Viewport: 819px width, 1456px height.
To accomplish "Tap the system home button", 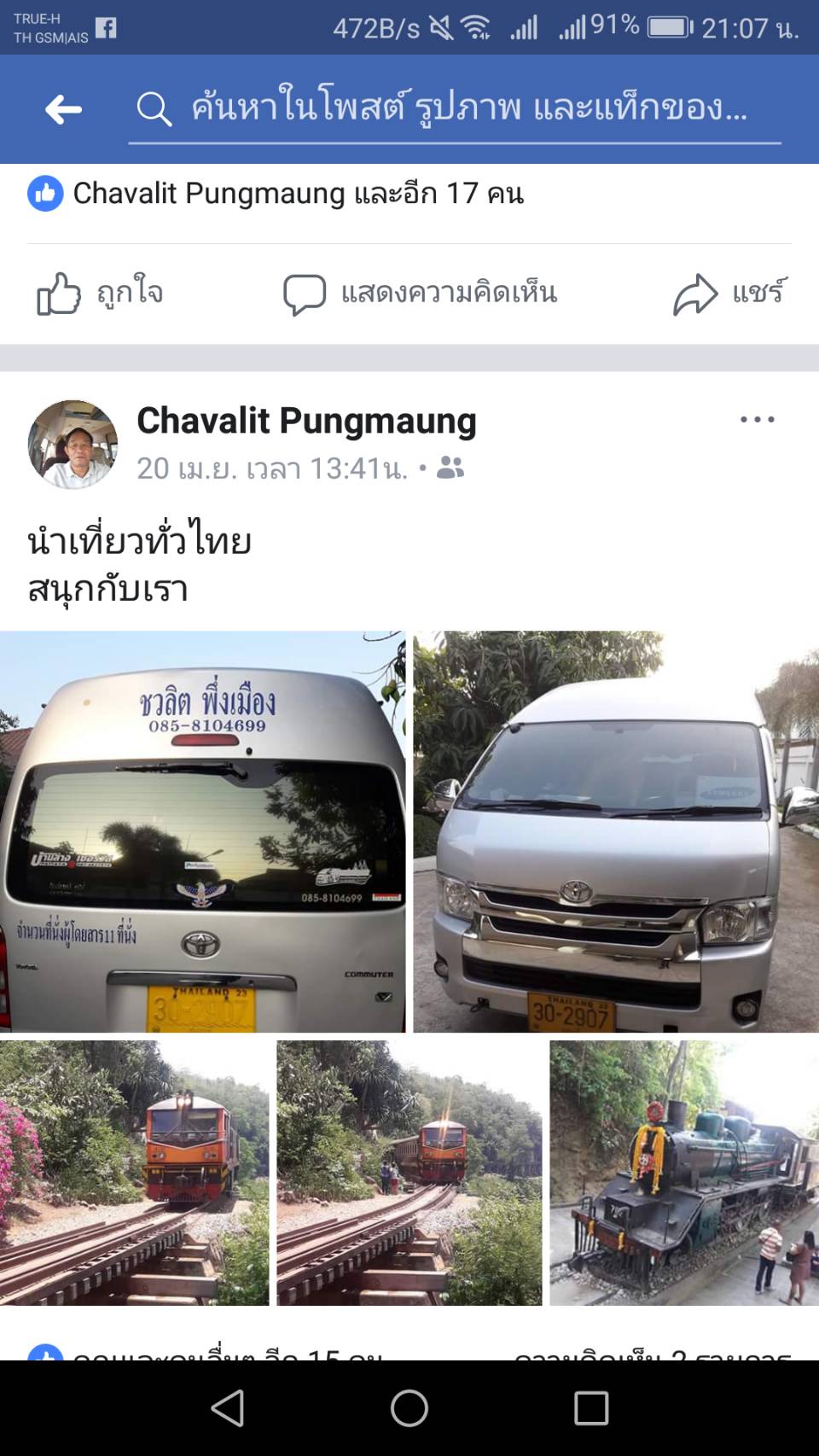I will tap(409, 1408).
